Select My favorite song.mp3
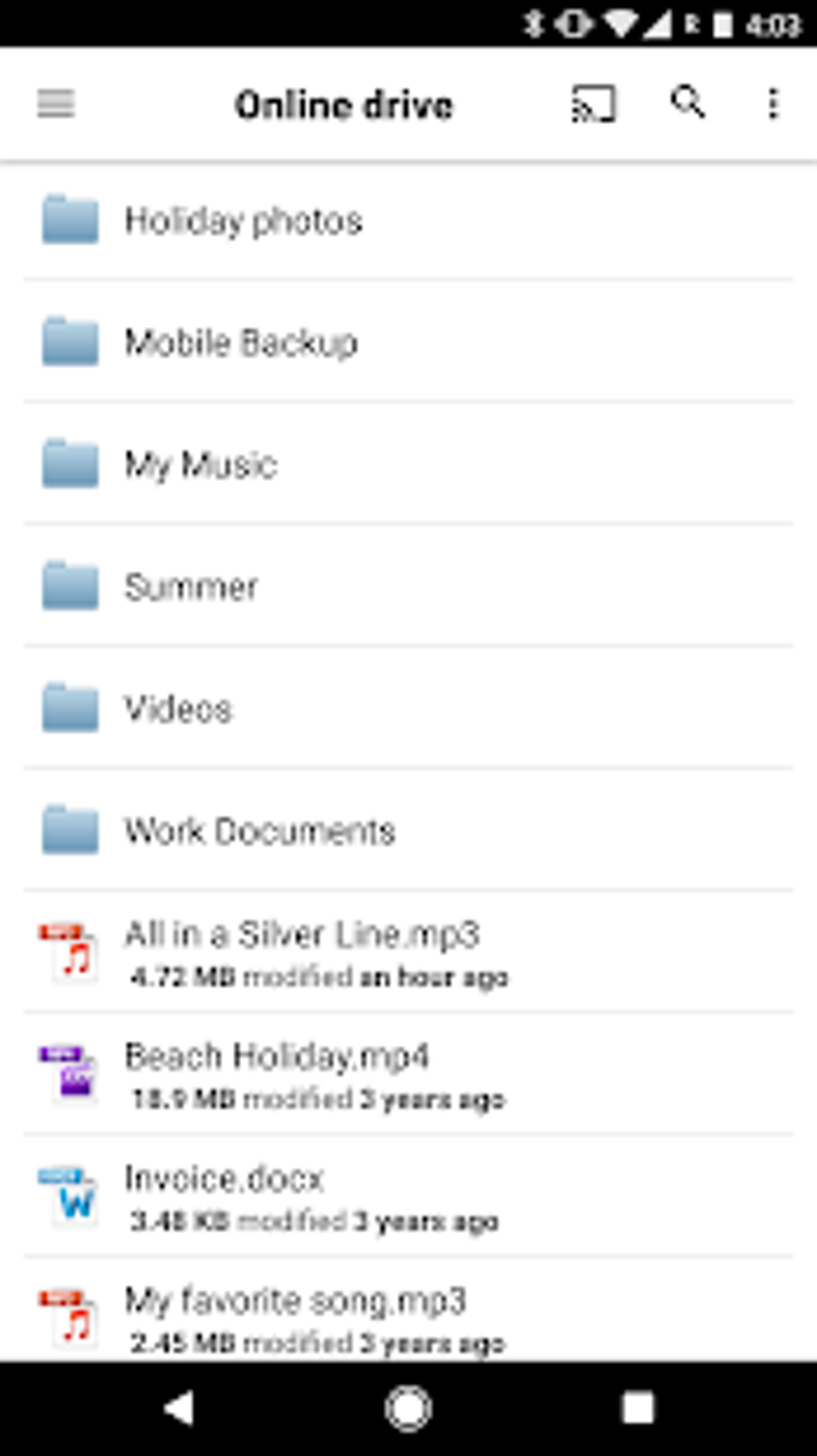Image resolution: width=817 pixels, height=1456 pixels. point(408,1310)
